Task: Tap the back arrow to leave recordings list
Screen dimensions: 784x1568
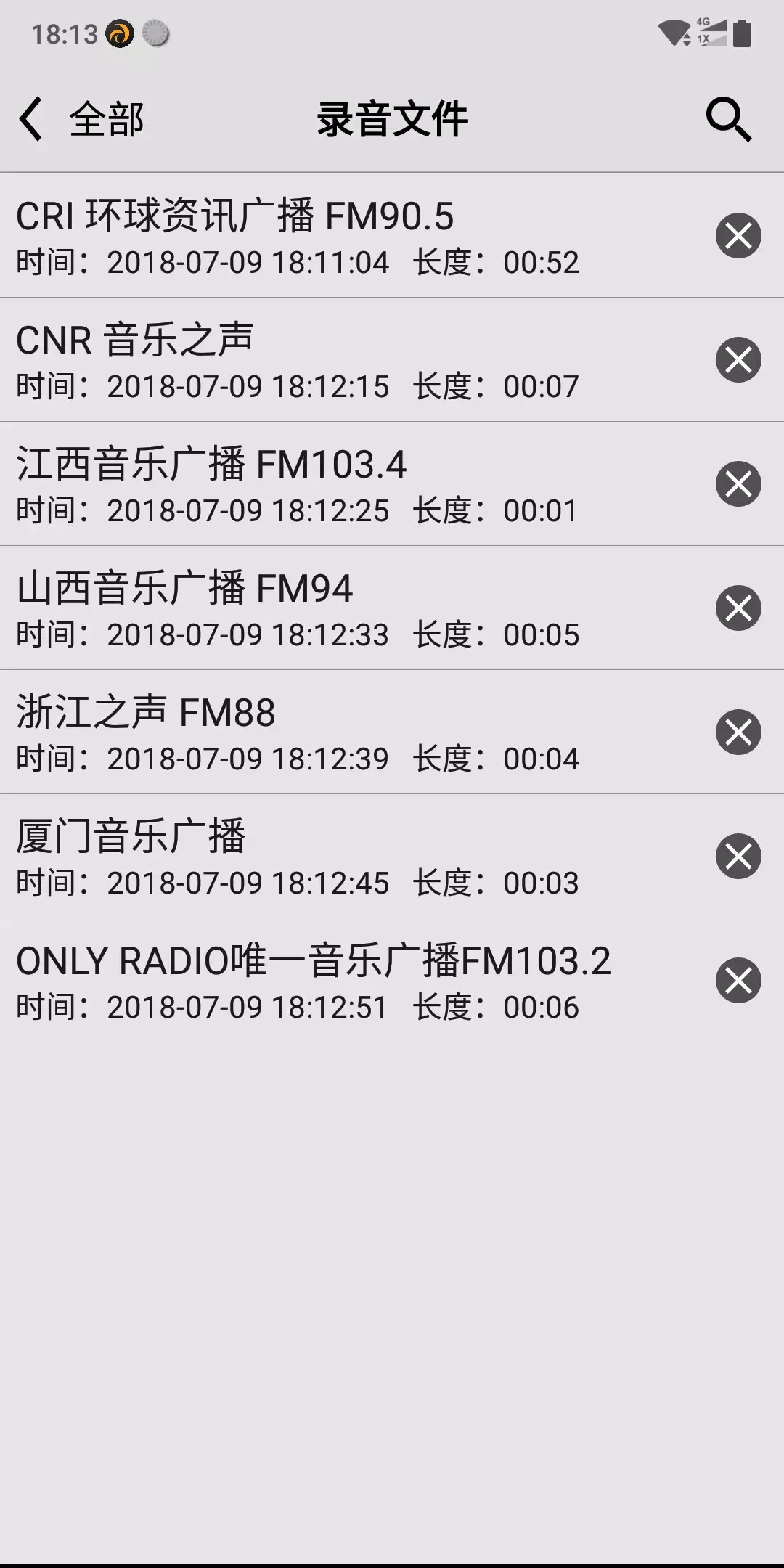Action: (x=31, y=120)
